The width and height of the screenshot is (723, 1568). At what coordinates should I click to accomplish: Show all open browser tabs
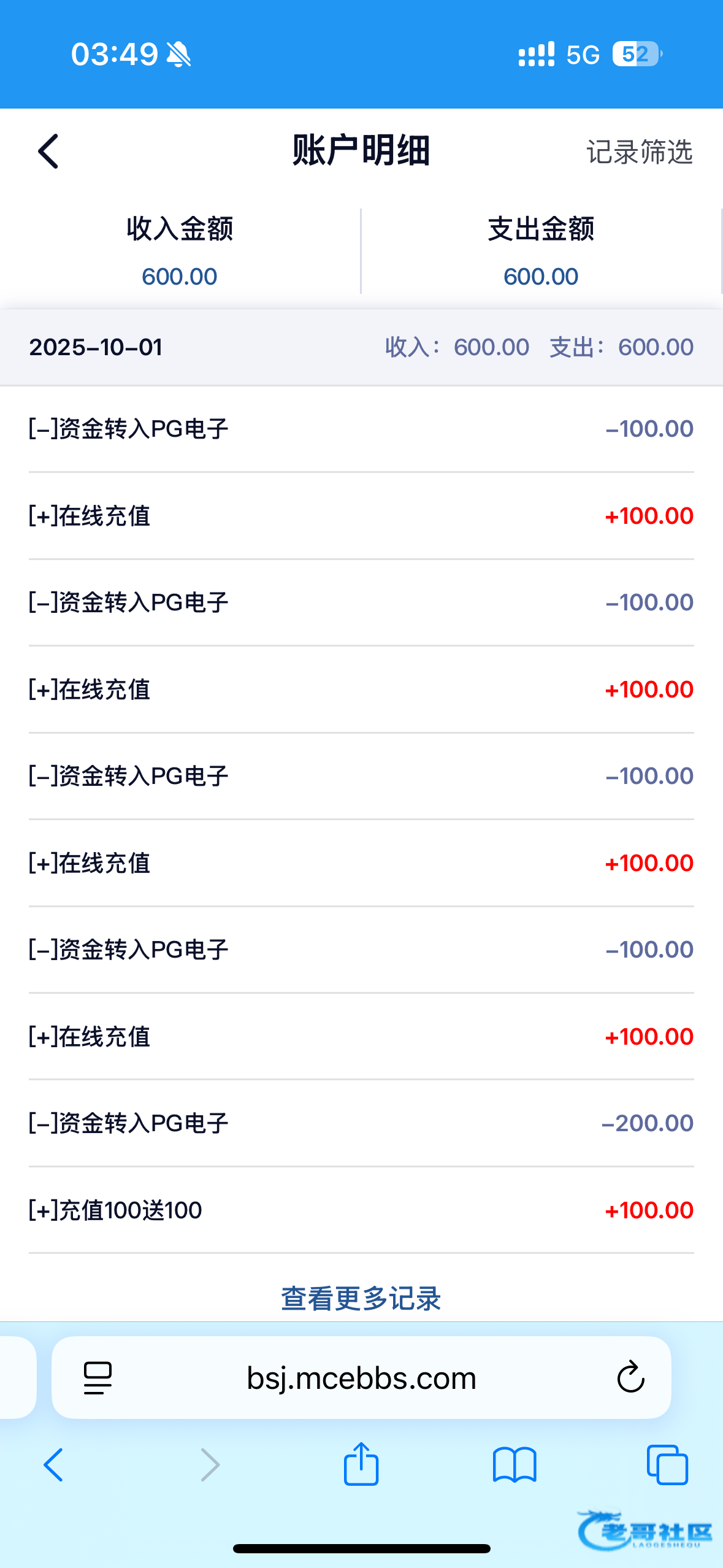(667, 1465)
